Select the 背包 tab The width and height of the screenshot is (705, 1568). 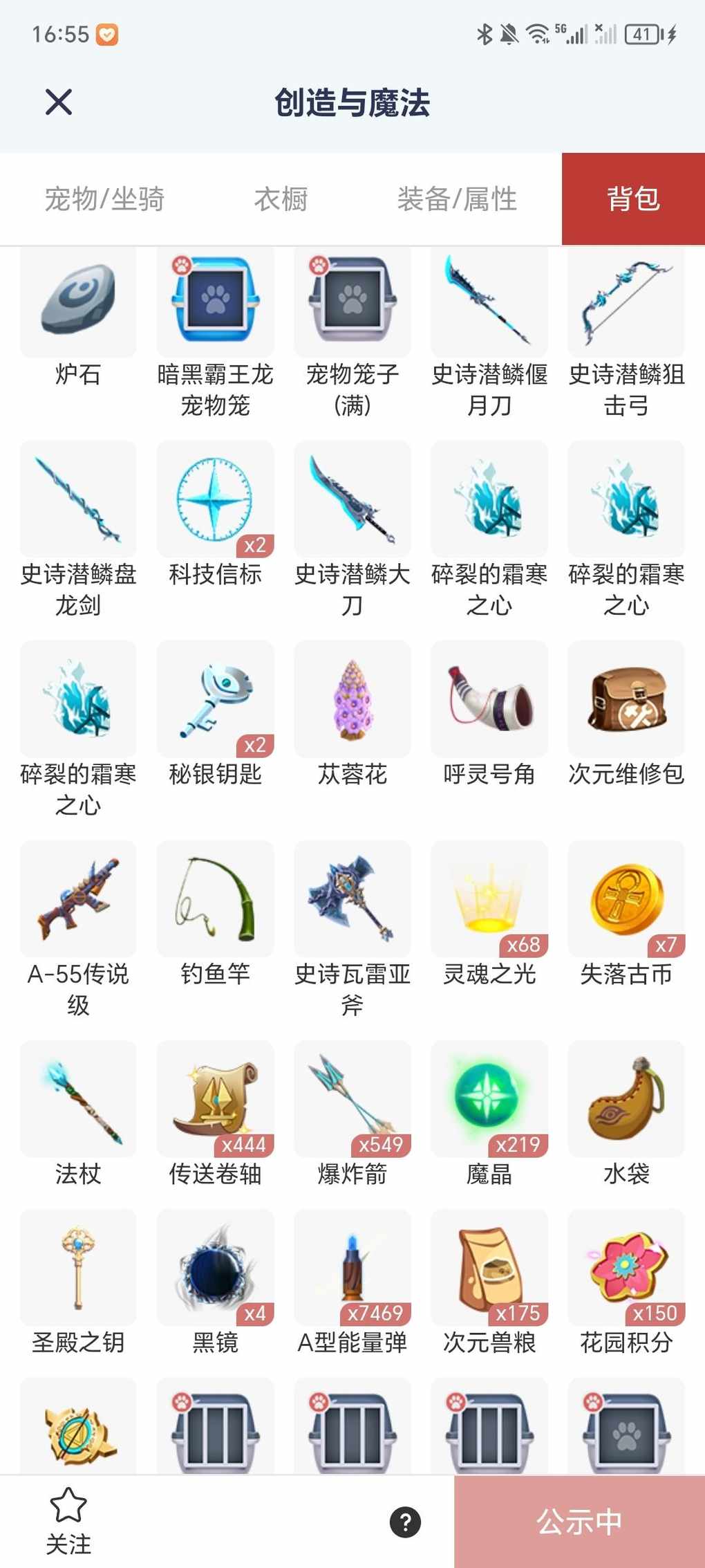coord(633,199)
